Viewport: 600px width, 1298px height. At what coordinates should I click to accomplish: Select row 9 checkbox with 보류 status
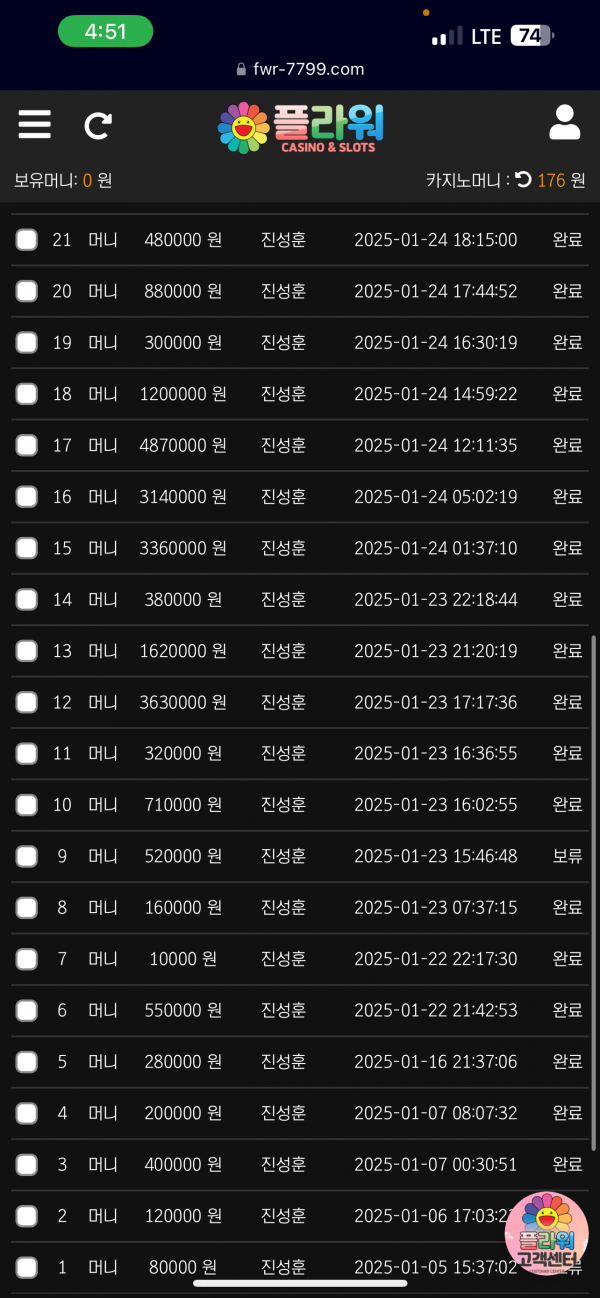(x=27, y=856)
